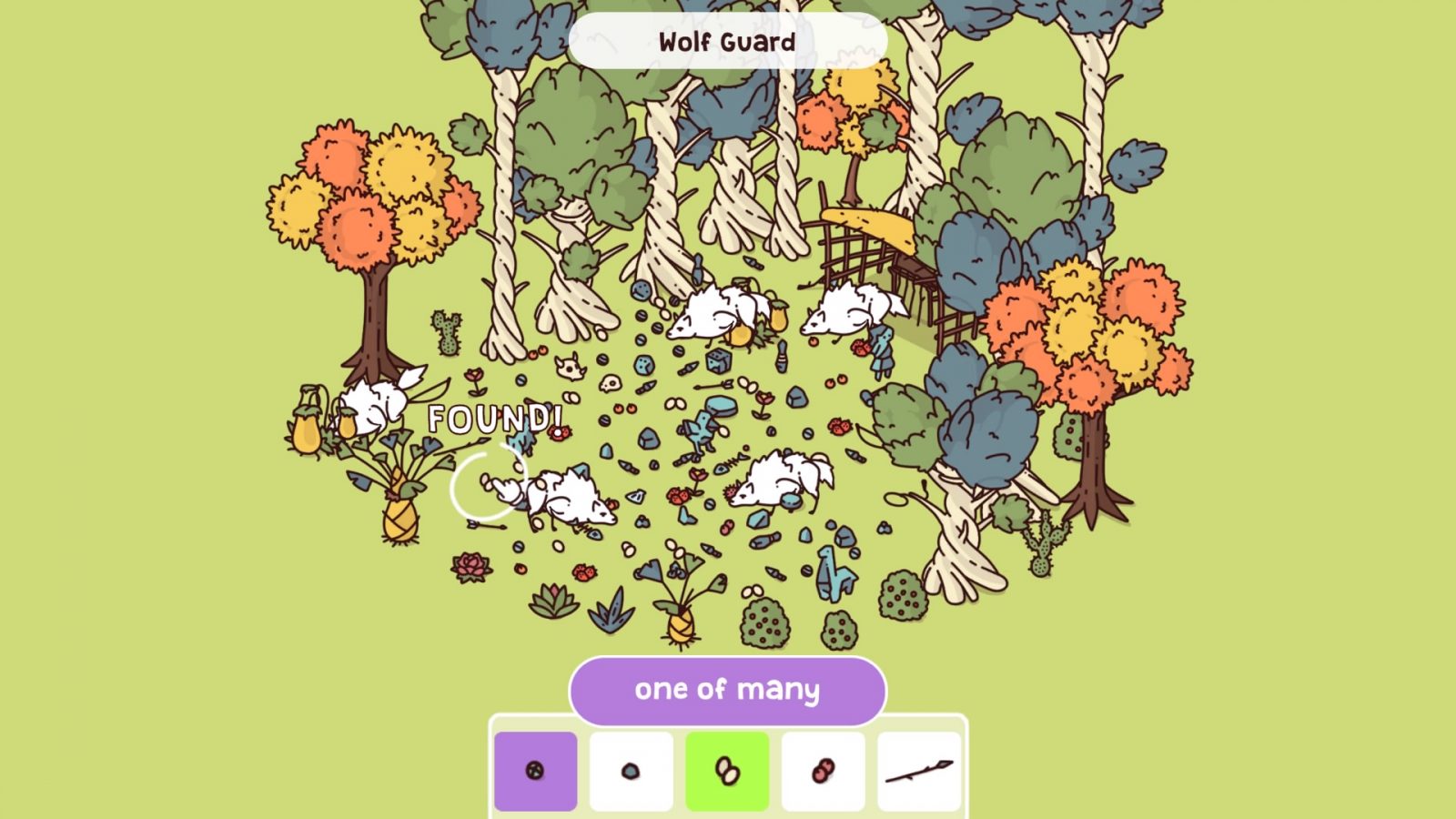
Task: Select the pair of beige eggs tile
Action: click(727, 771)
